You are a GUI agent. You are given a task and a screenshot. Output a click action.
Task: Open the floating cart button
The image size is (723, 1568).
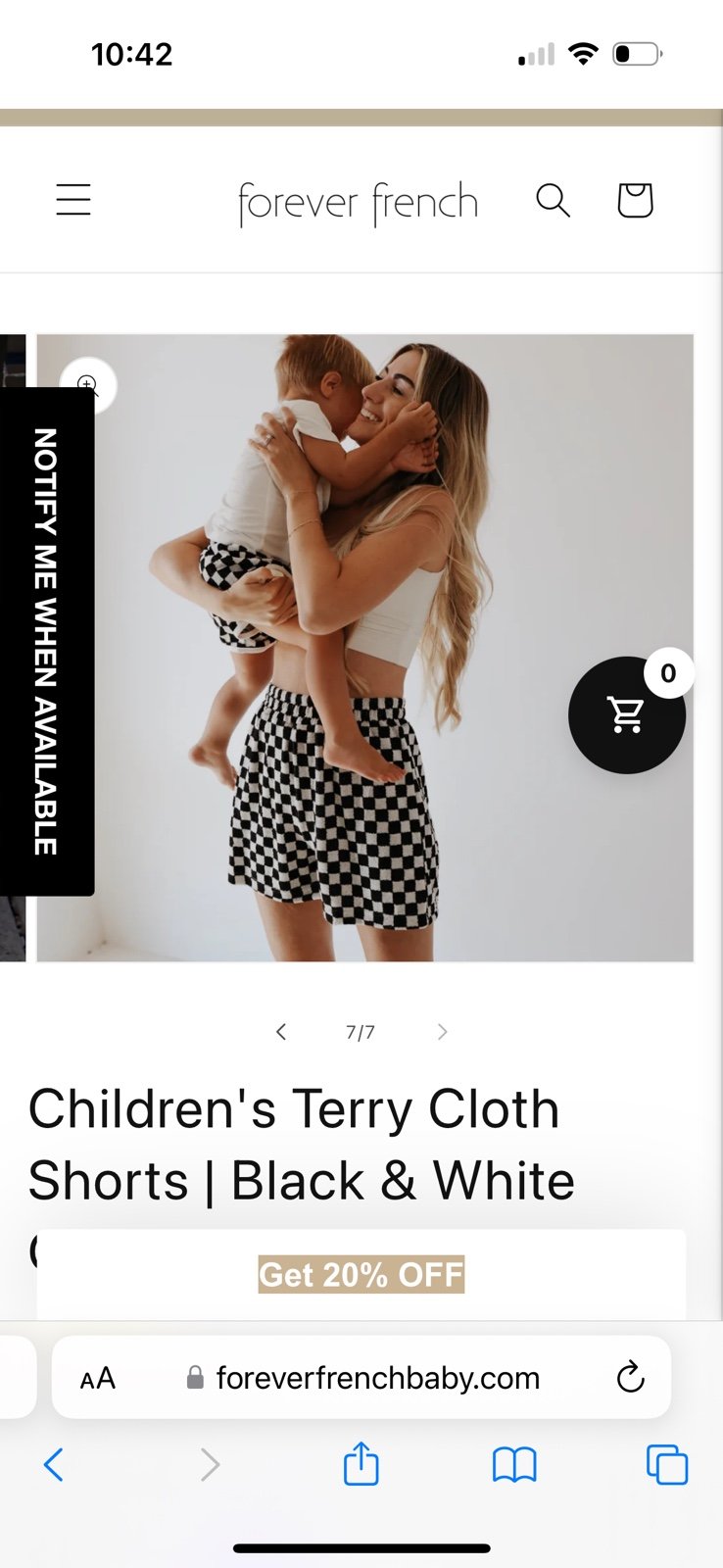point(627,714)
